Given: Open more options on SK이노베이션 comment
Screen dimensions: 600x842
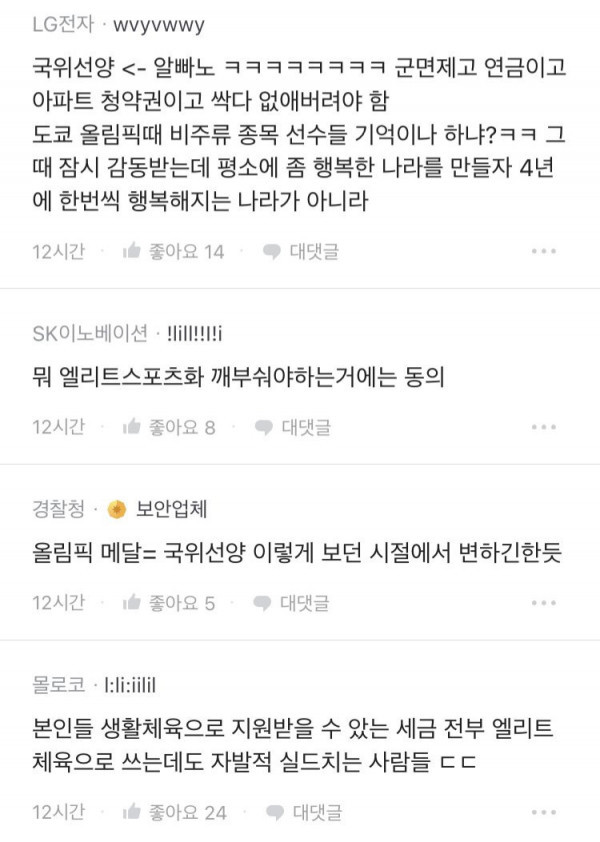Looking at the screenshot, I should [543, 428].
